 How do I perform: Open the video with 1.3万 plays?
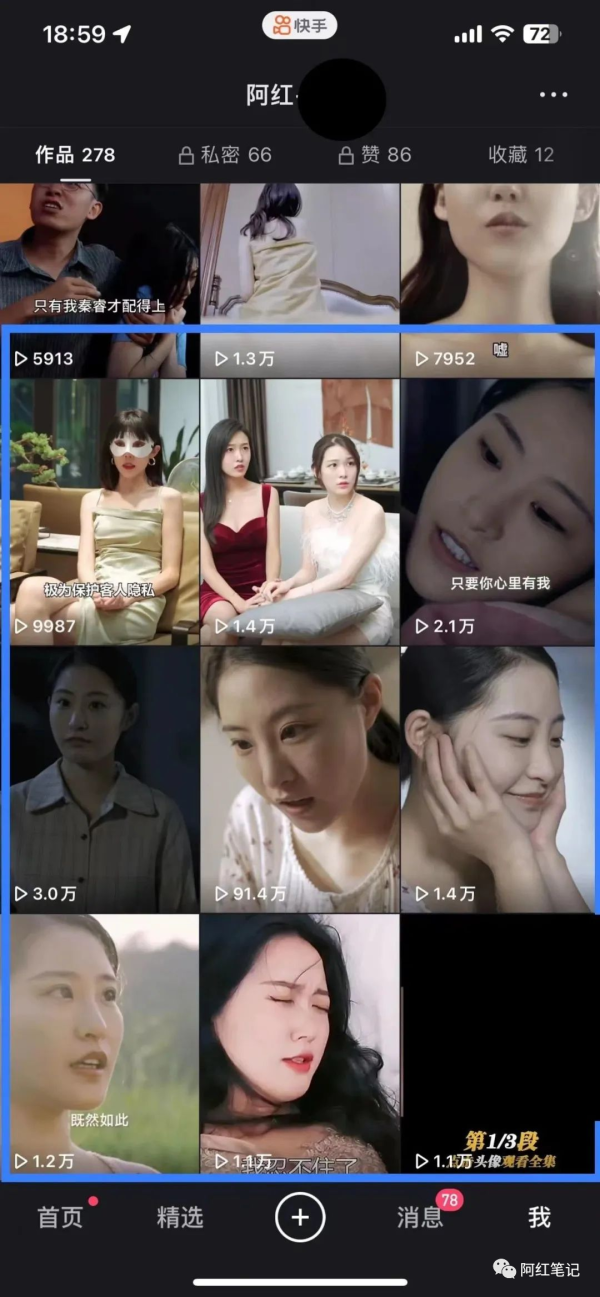(300, 280)
